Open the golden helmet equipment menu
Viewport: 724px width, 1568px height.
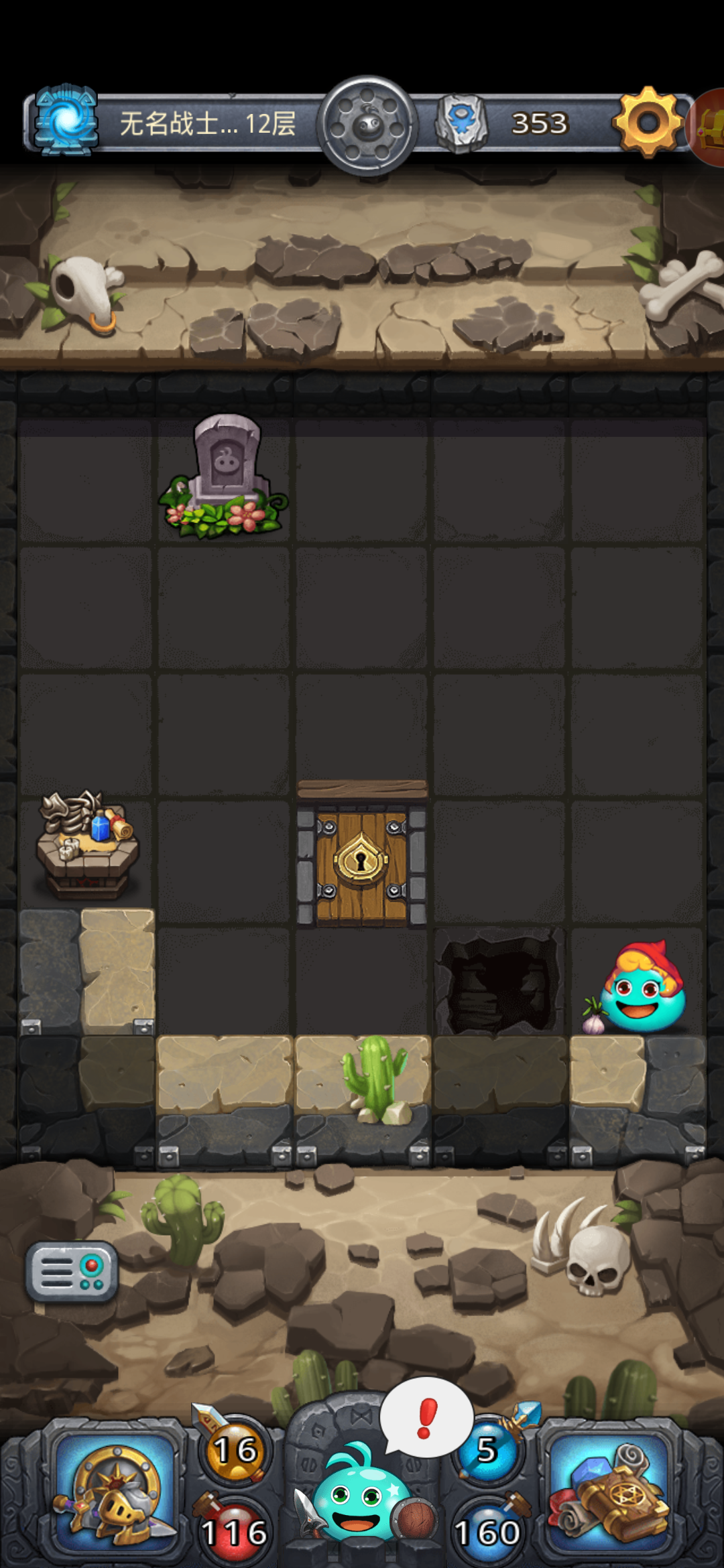point(114,1494)
